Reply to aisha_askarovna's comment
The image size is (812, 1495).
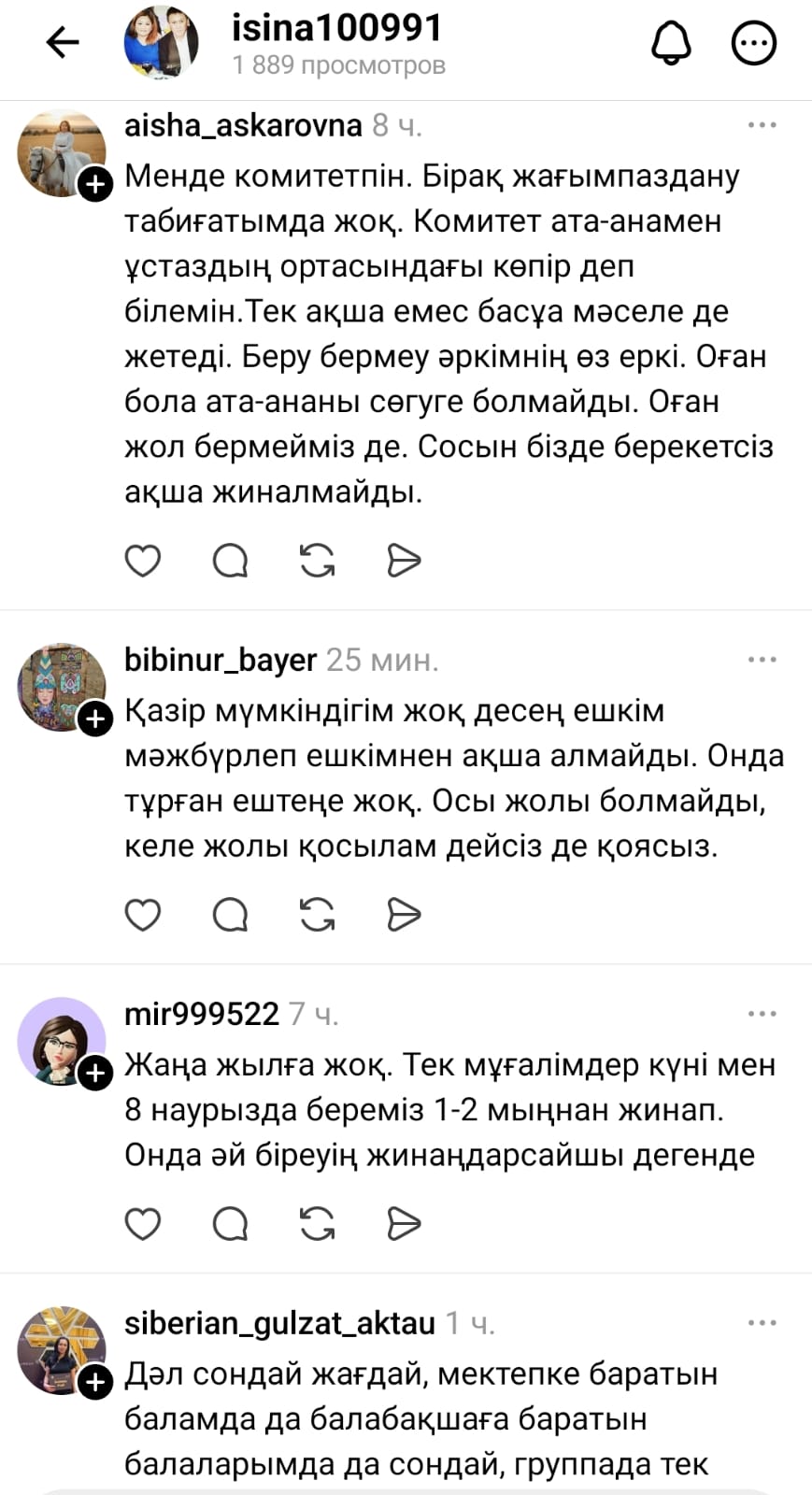[230, 561]
